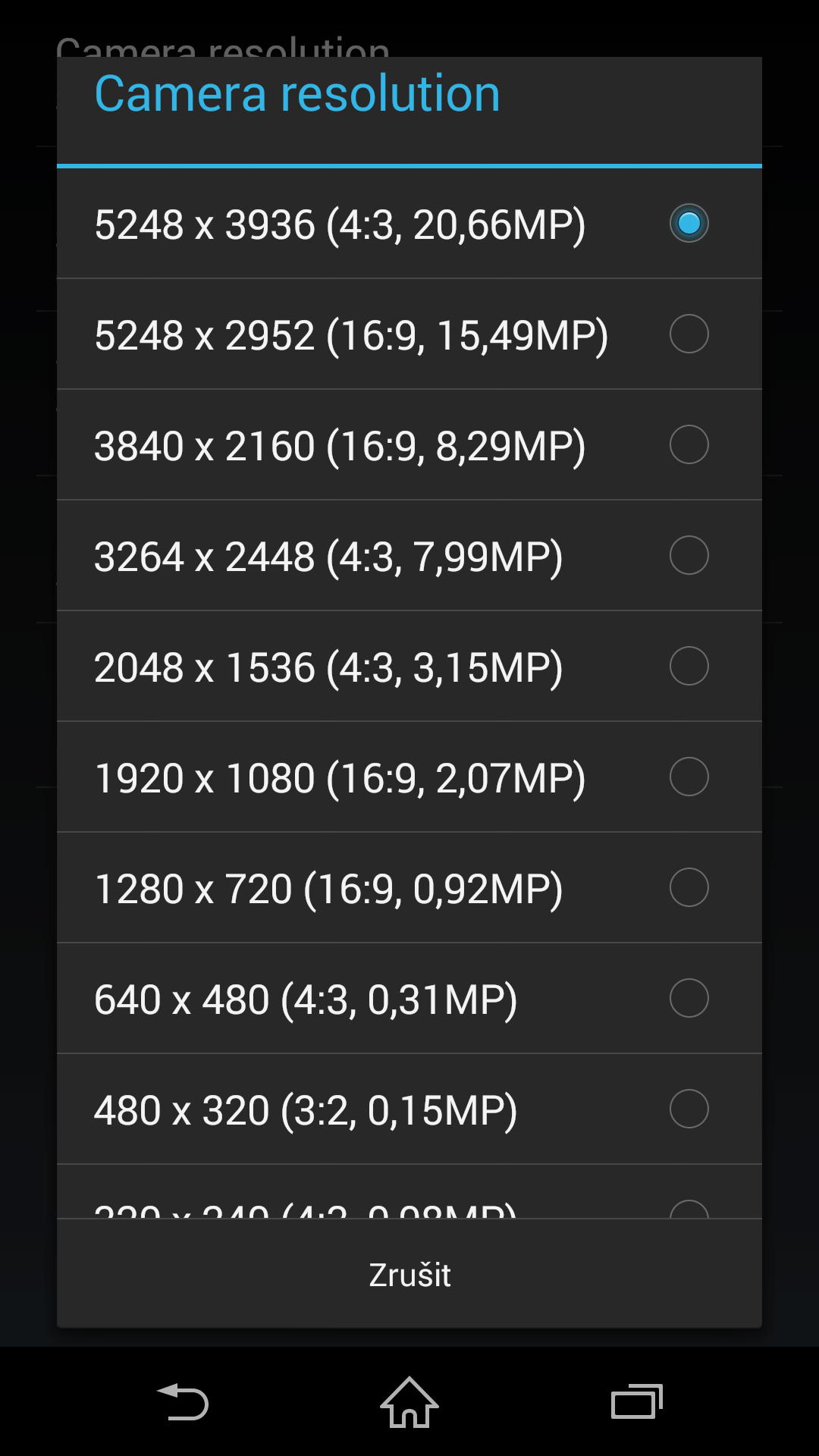The image size is (819, 1456).
Task: Go back with the system back button
Action: 182,1401
